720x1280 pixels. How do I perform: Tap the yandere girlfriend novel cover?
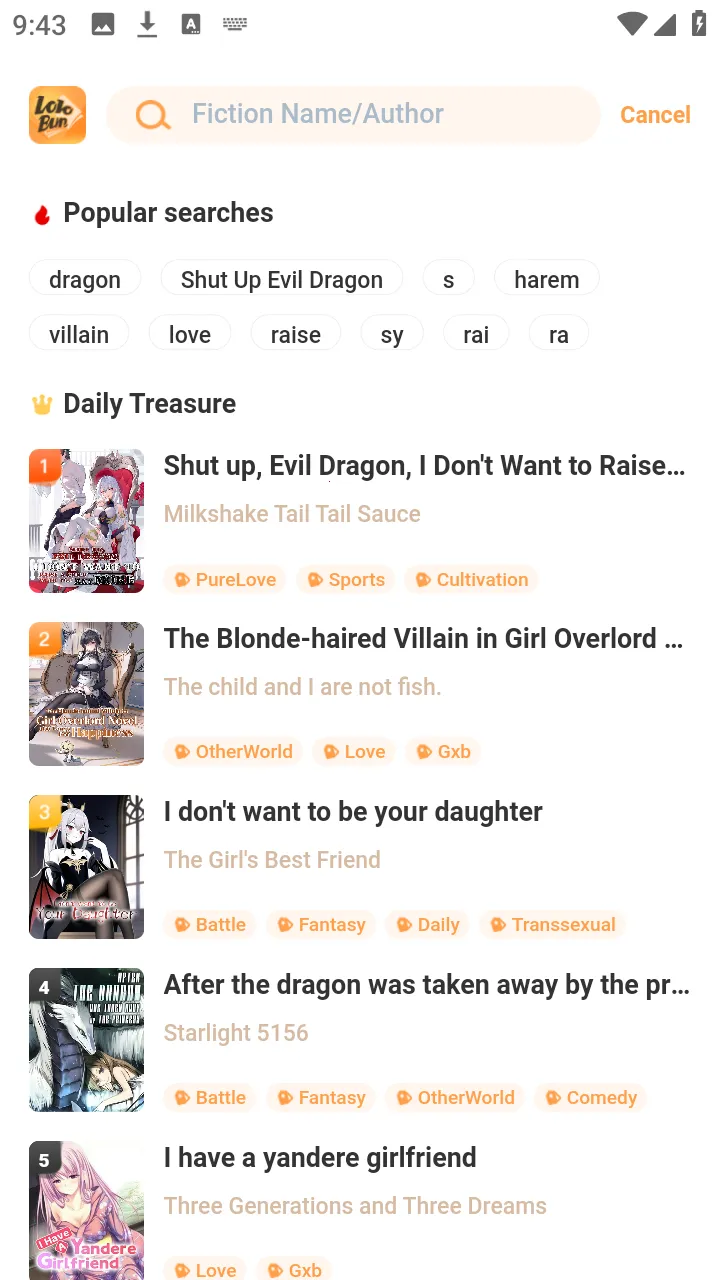(x=86, y=1210)
